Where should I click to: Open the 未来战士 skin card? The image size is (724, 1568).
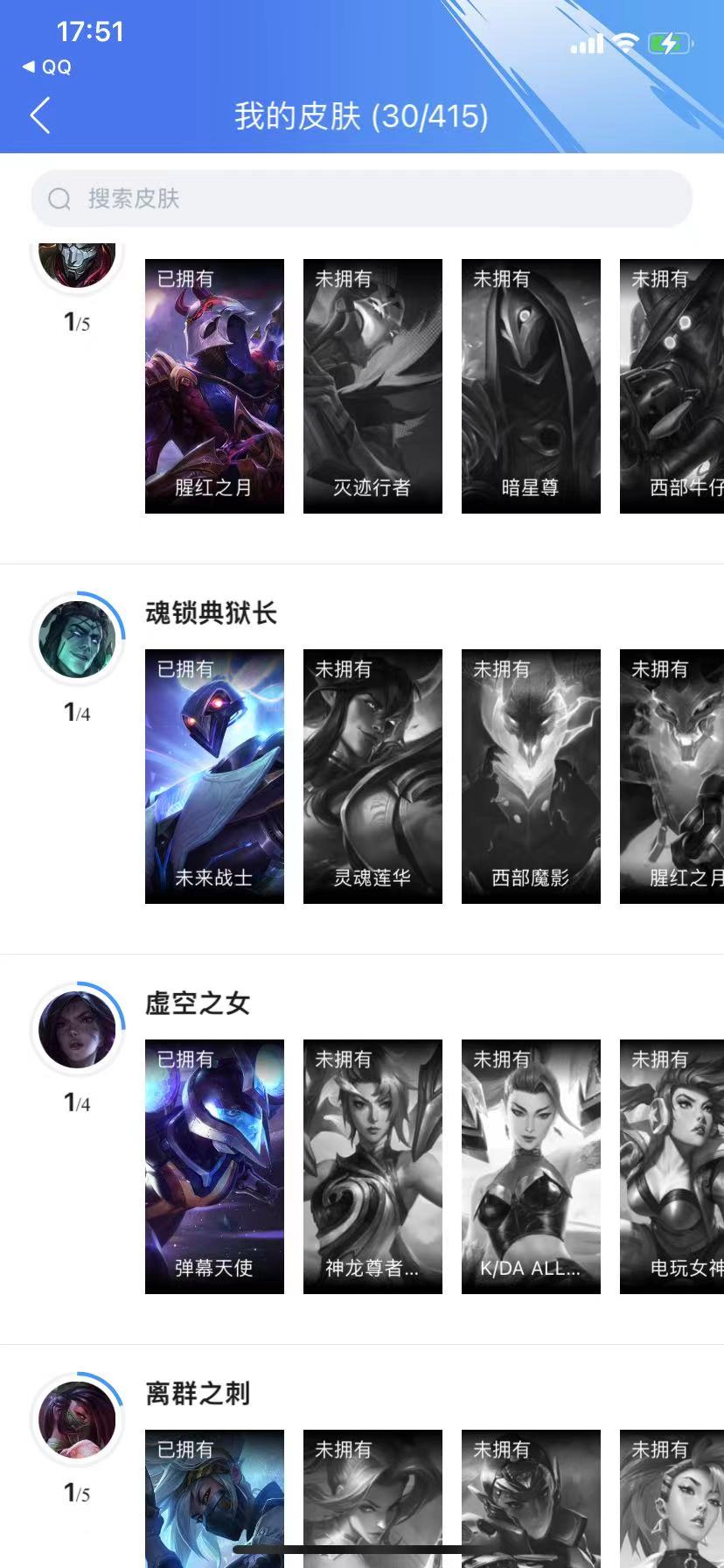(x=214, y=776)
